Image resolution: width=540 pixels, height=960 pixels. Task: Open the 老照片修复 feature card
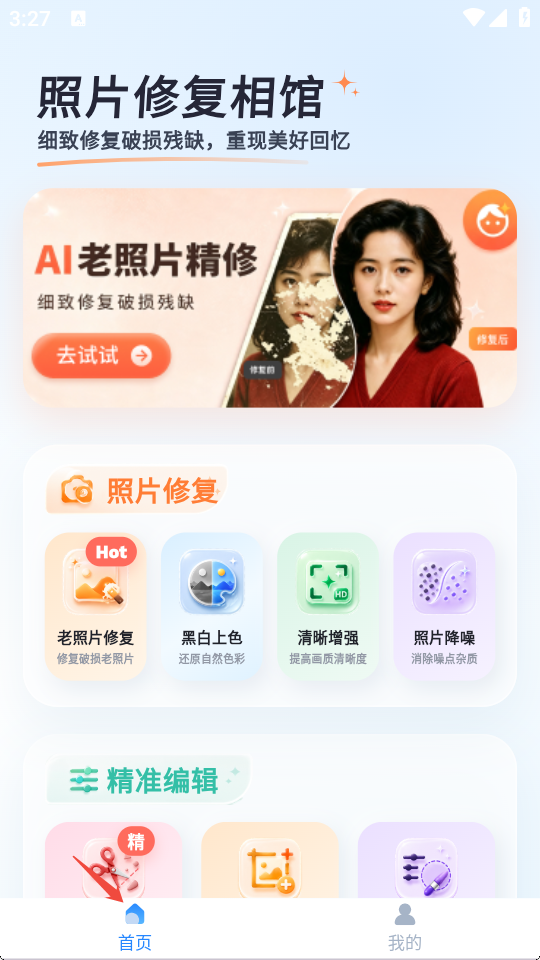coord(96,606)
